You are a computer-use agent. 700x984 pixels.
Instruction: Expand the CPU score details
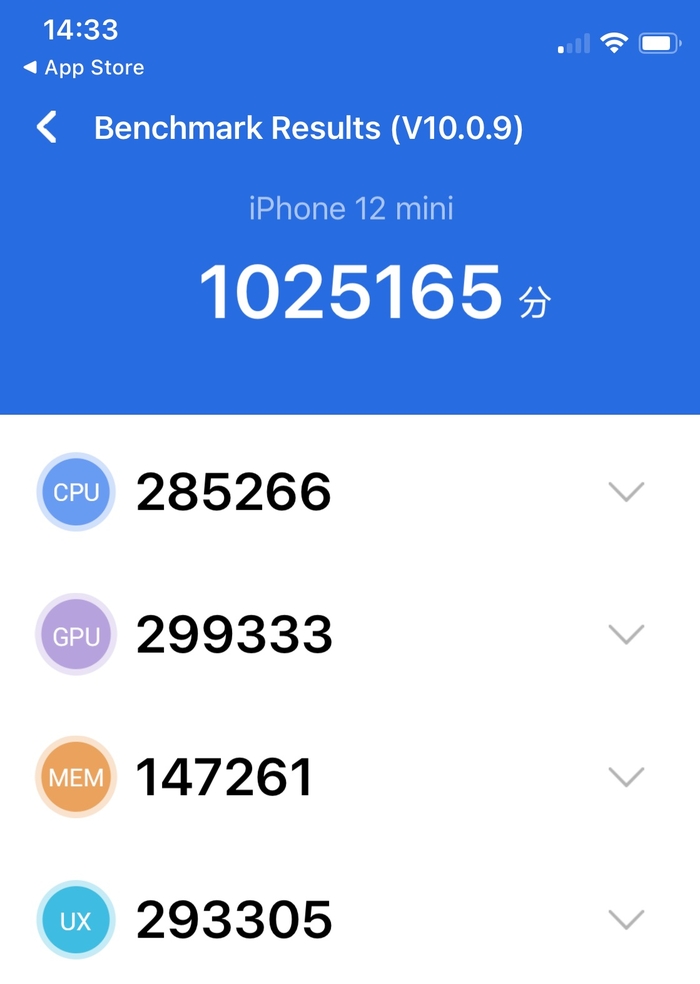click(x=626, y=491)
